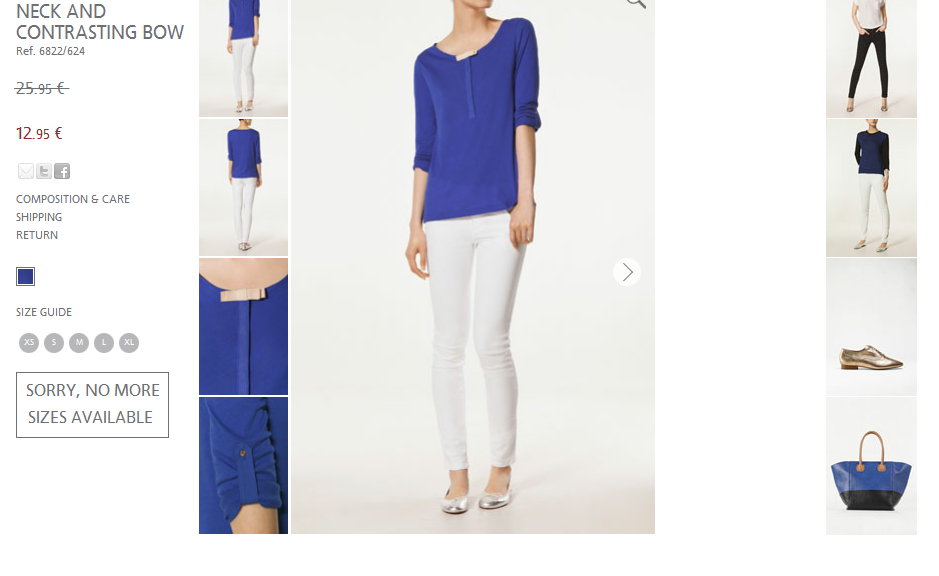Zoom the main photo with the magnifier
Screen dimensions: 939x576
tap(636, 3)
